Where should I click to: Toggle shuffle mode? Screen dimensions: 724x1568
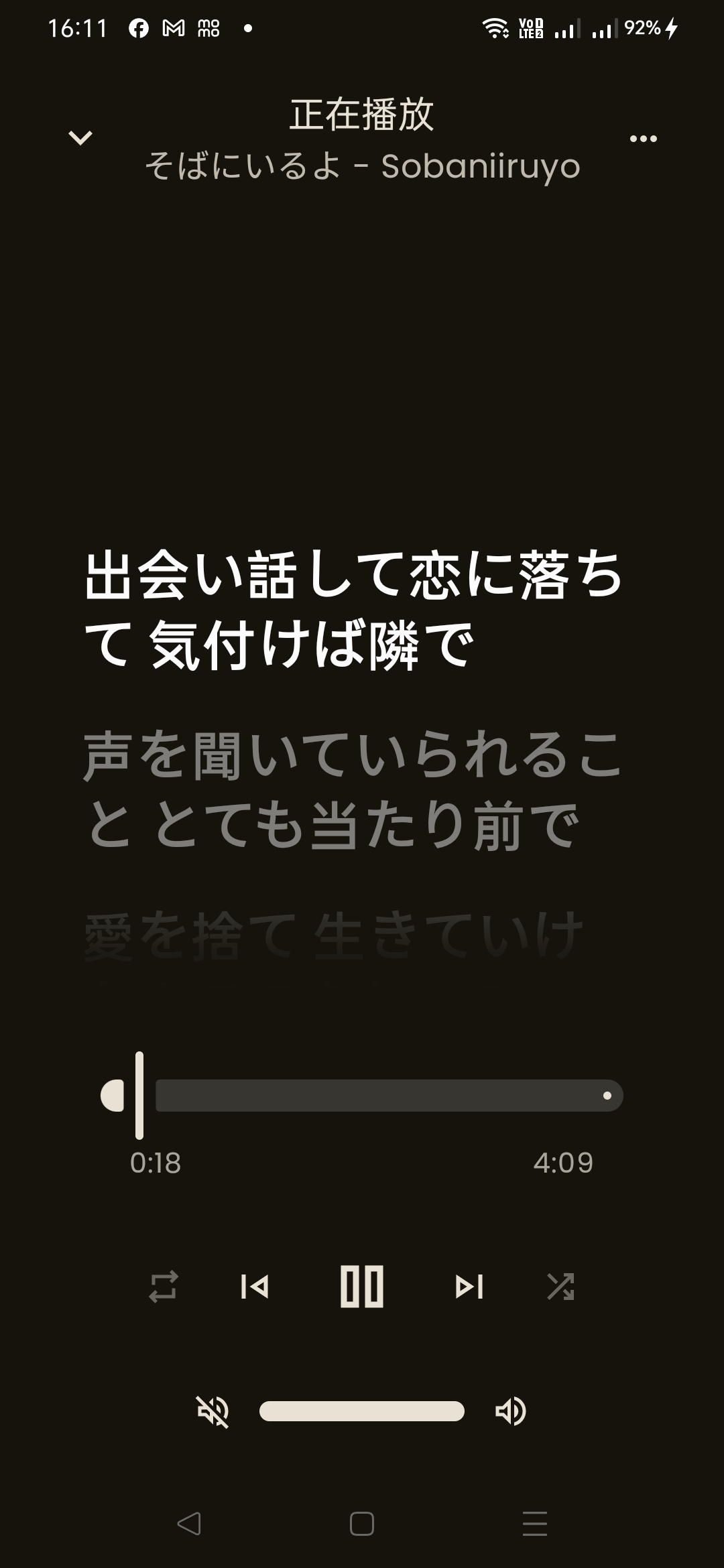(x=560, y=1286)
